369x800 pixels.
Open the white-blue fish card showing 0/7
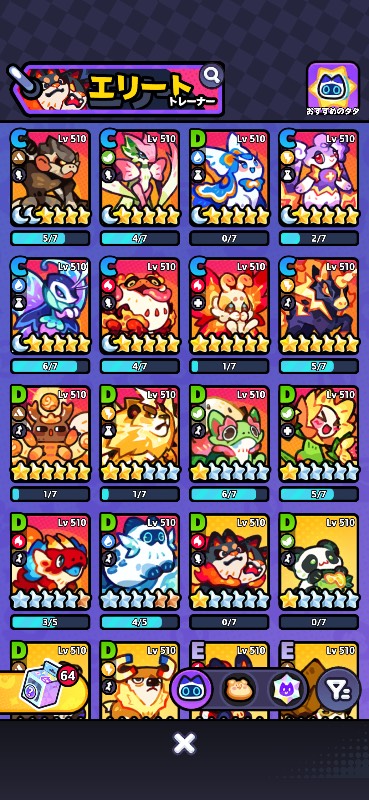click(x=229, y=178)
